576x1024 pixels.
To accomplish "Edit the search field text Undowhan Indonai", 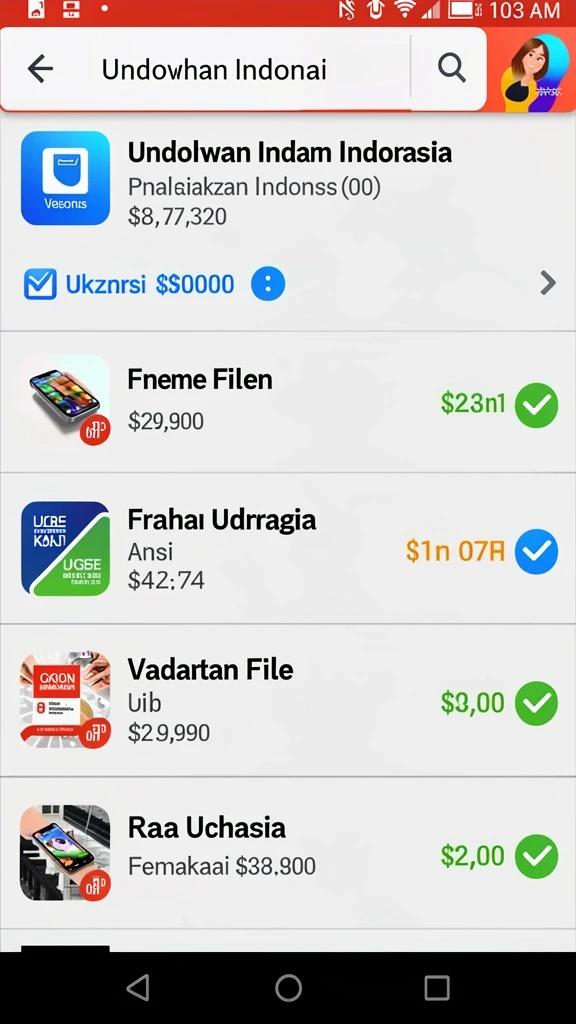I will pos(214,69).
